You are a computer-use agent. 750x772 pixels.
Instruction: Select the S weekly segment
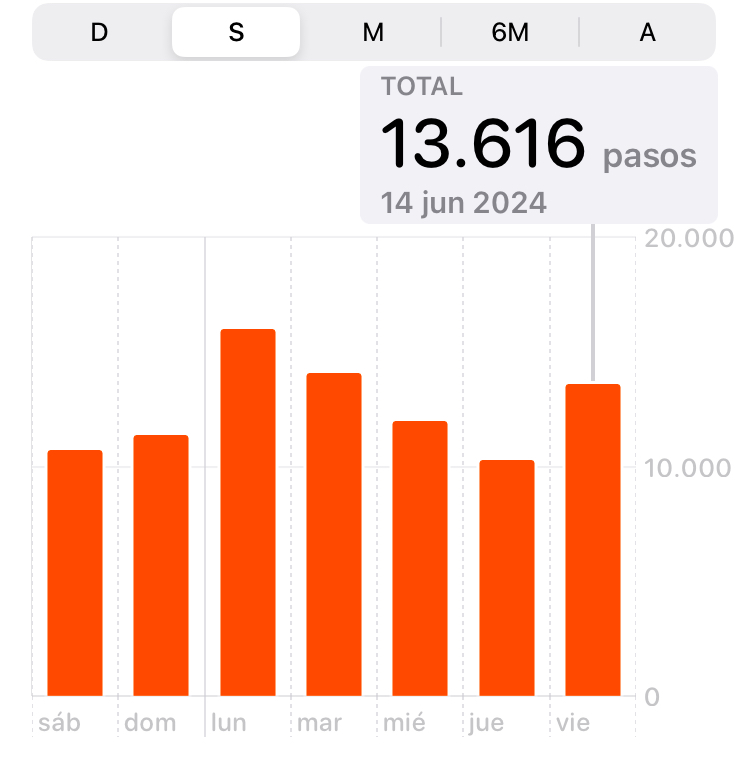pyautogui.click(x=236, y=32)
